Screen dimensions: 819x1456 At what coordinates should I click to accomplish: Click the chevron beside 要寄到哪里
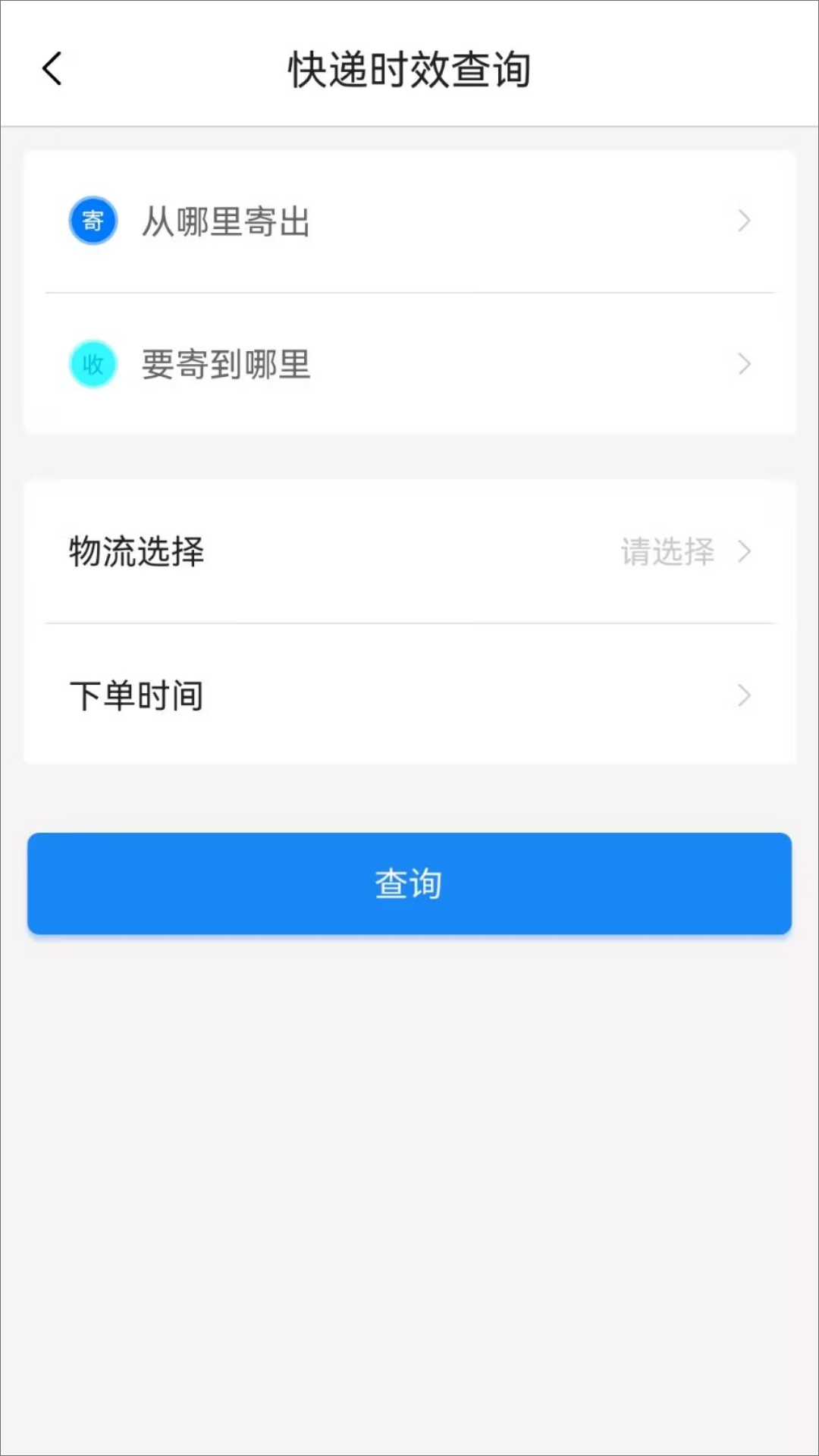(x=745, y=365)
